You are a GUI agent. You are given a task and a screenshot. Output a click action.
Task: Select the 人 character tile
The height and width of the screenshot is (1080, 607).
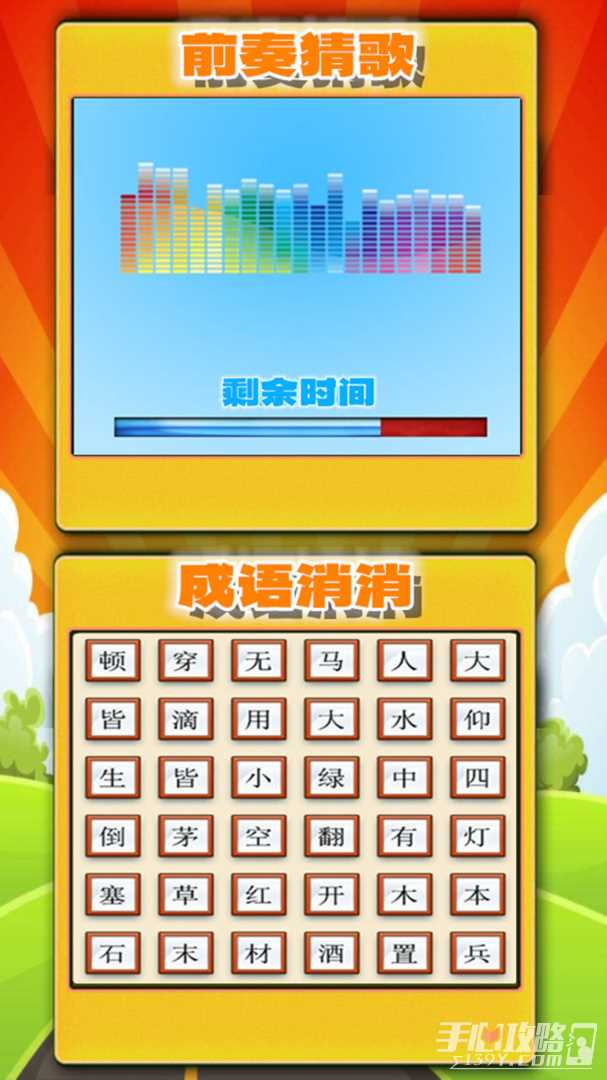pyautogui.click(x=404, y=661)
